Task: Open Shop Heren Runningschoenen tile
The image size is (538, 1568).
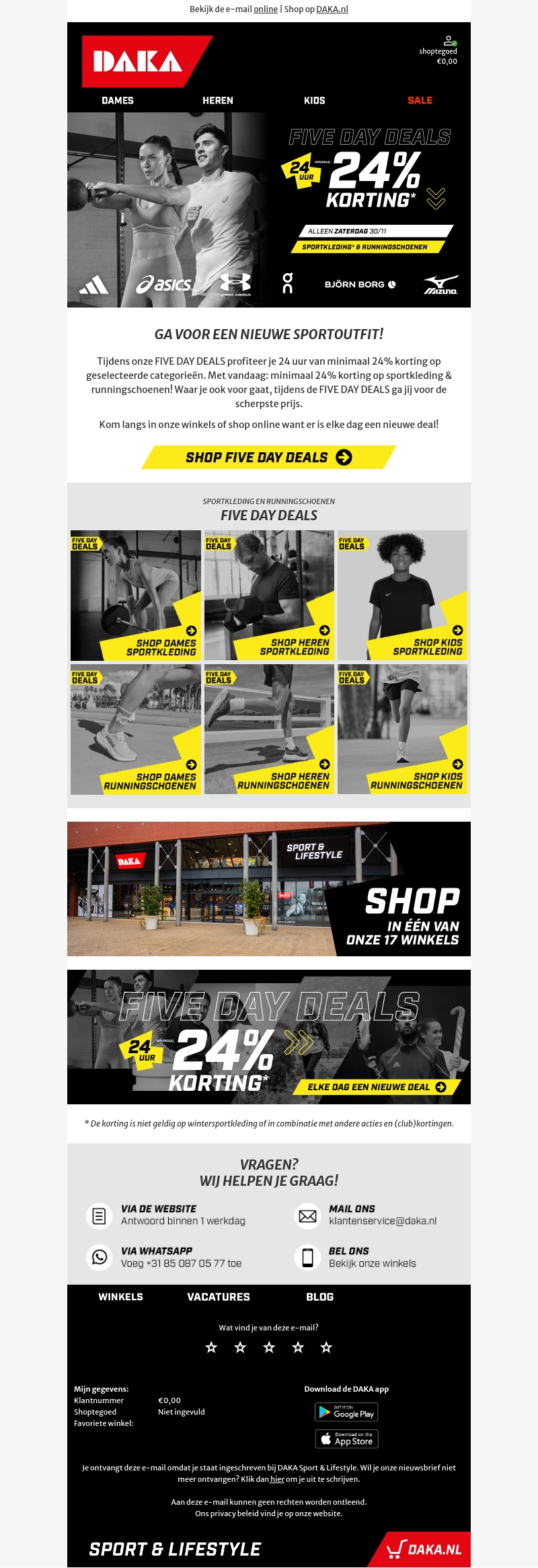Action: (x=269, y=729)
